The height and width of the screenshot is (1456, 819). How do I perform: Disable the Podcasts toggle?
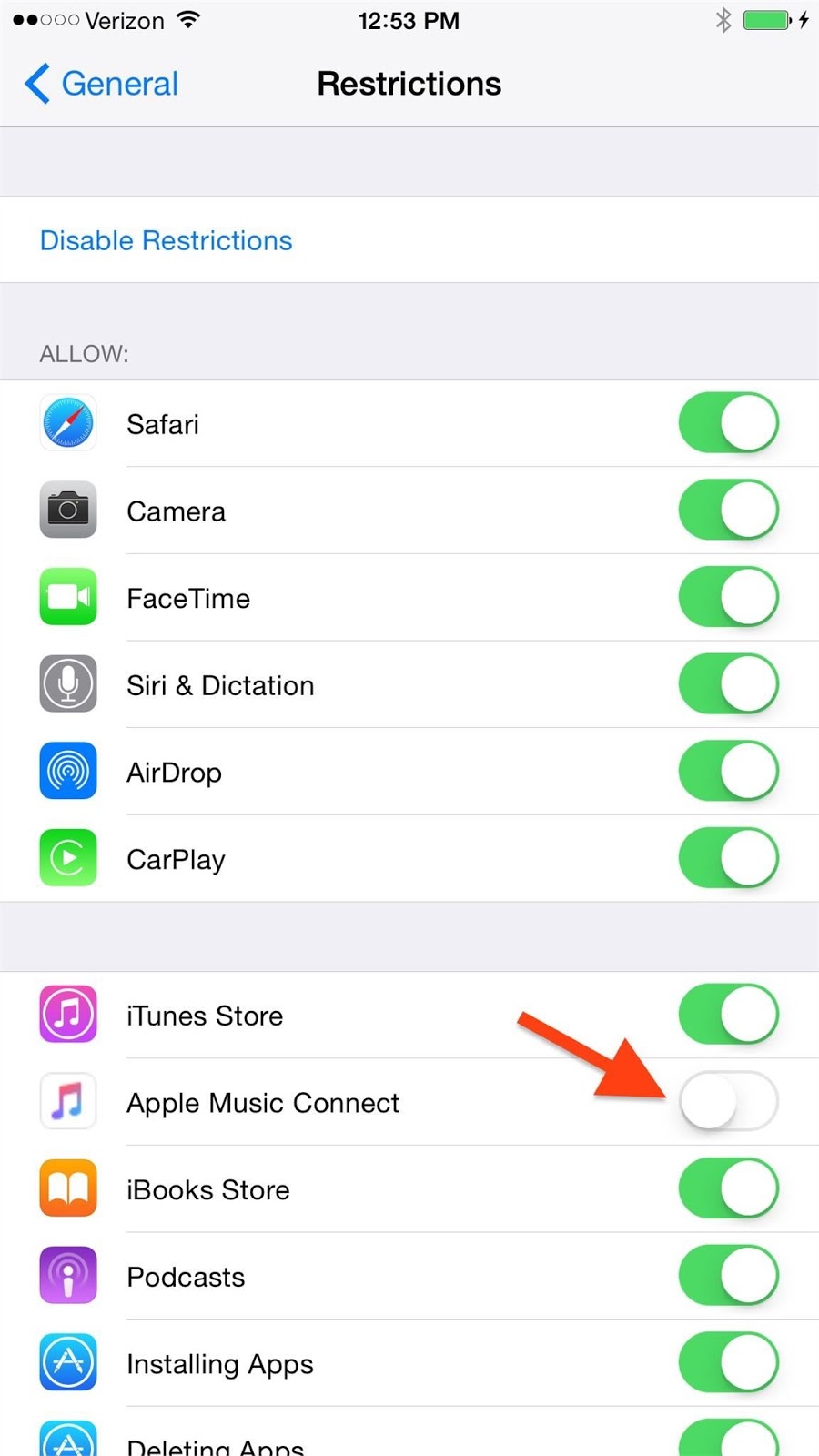tap(729, 1276)
